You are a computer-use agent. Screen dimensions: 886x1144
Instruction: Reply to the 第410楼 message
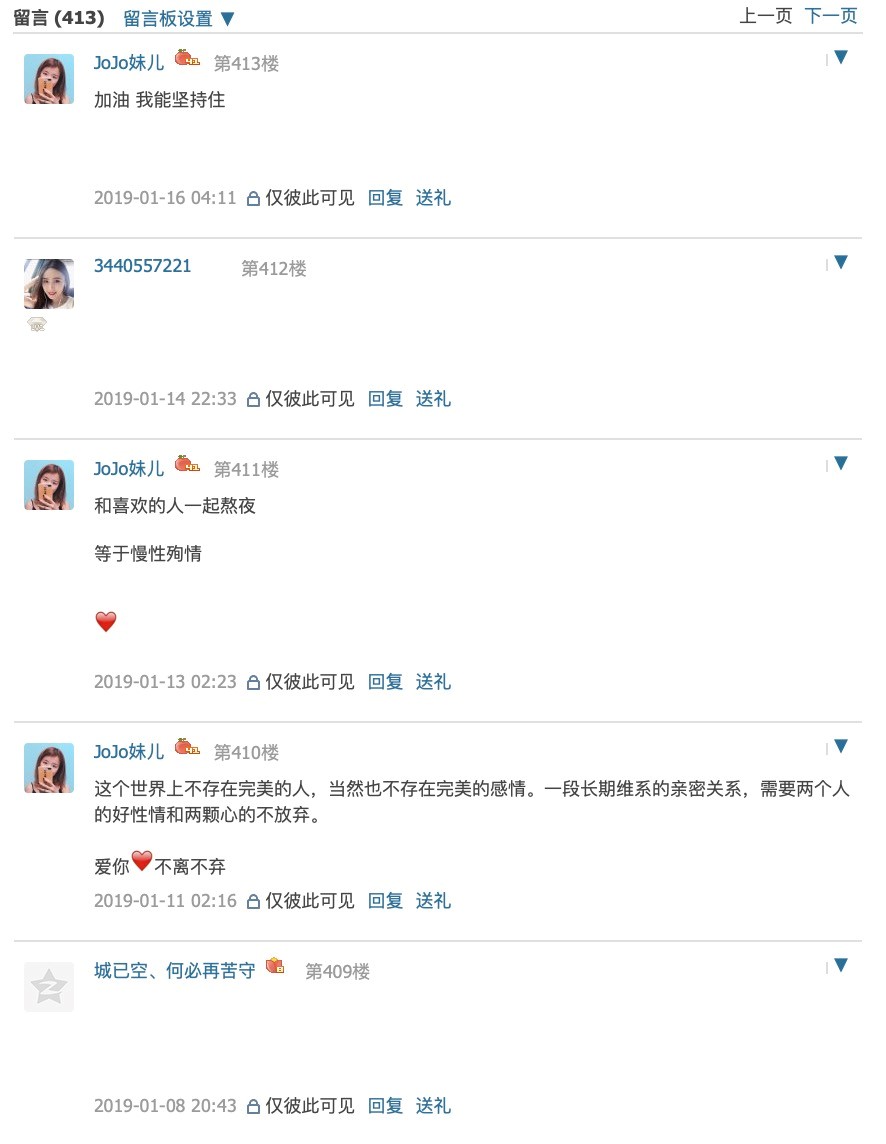(385, 901)
